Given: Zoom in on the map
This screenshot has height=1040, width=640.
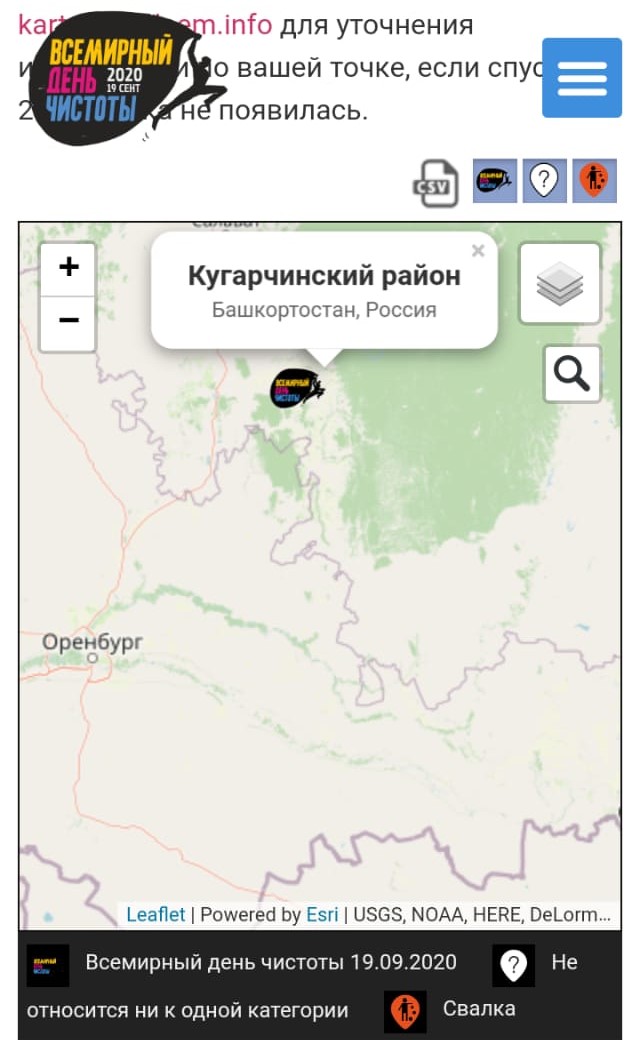Looking at the screenshot, I should (68, 268).
